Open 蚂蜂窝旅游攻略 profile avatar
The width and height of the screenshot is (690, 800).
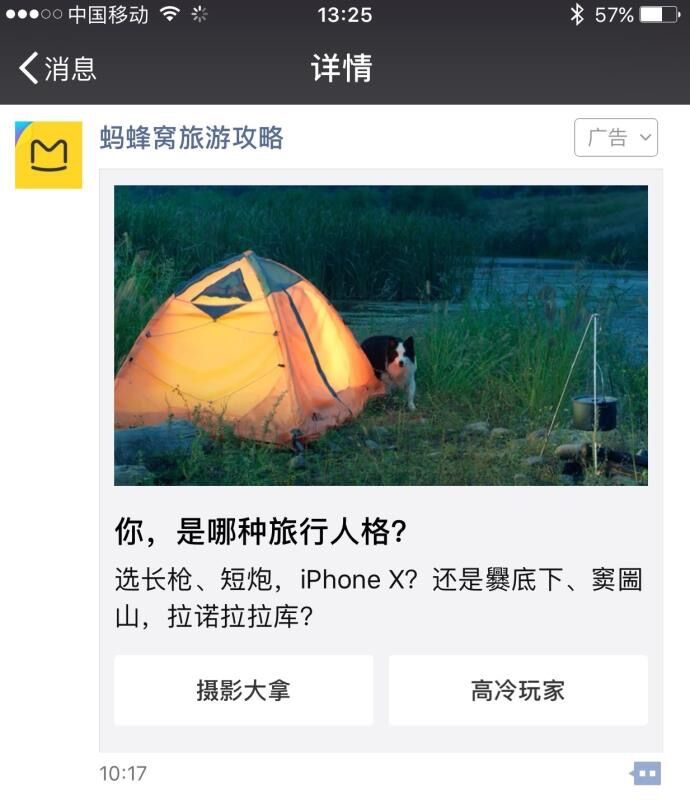pos(48,155)
